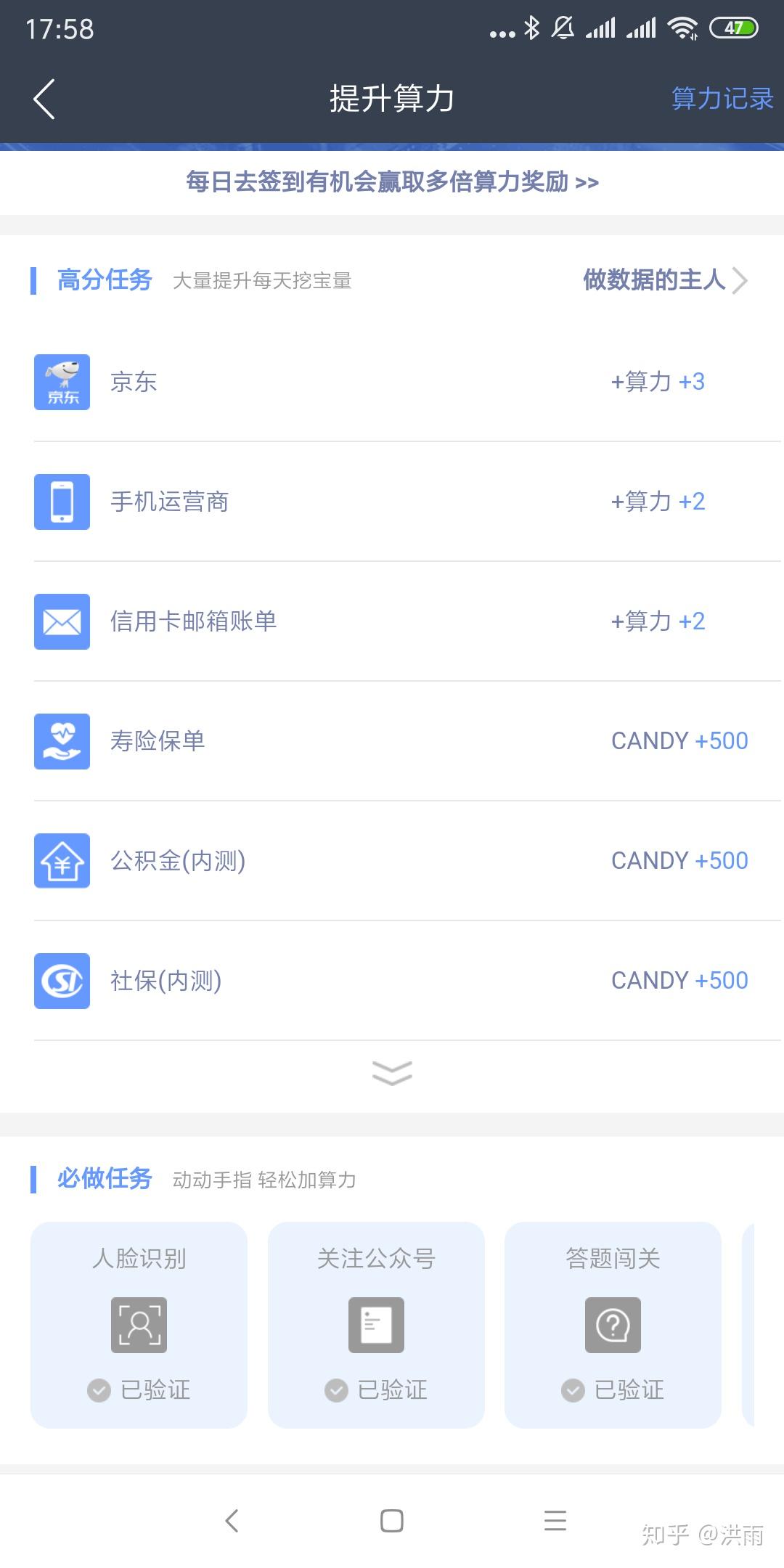Open 做数据的主人 page
This screenshot has height=1568, width=784.
[664, 280]
